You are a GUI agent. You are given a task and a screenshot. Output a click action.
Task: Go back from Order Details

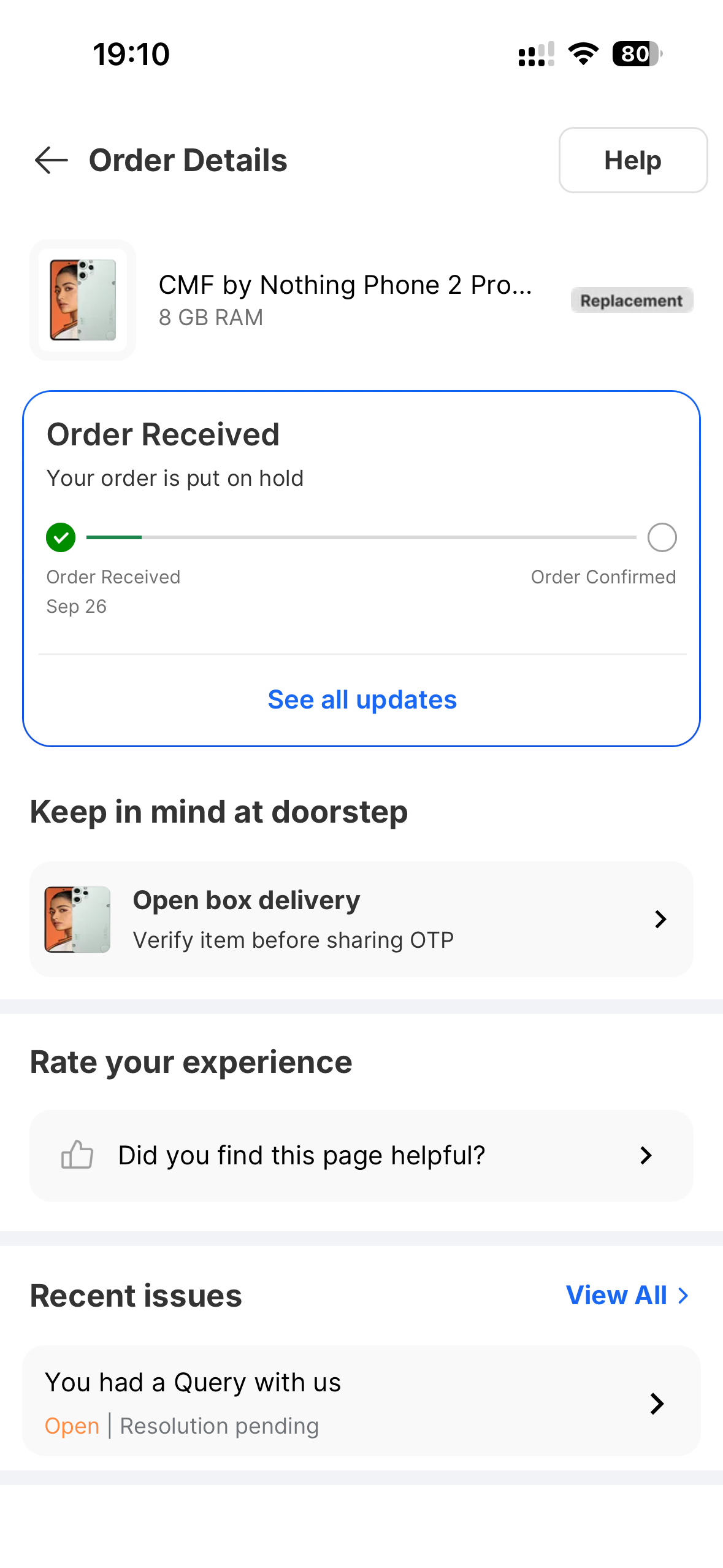(52, 161)
